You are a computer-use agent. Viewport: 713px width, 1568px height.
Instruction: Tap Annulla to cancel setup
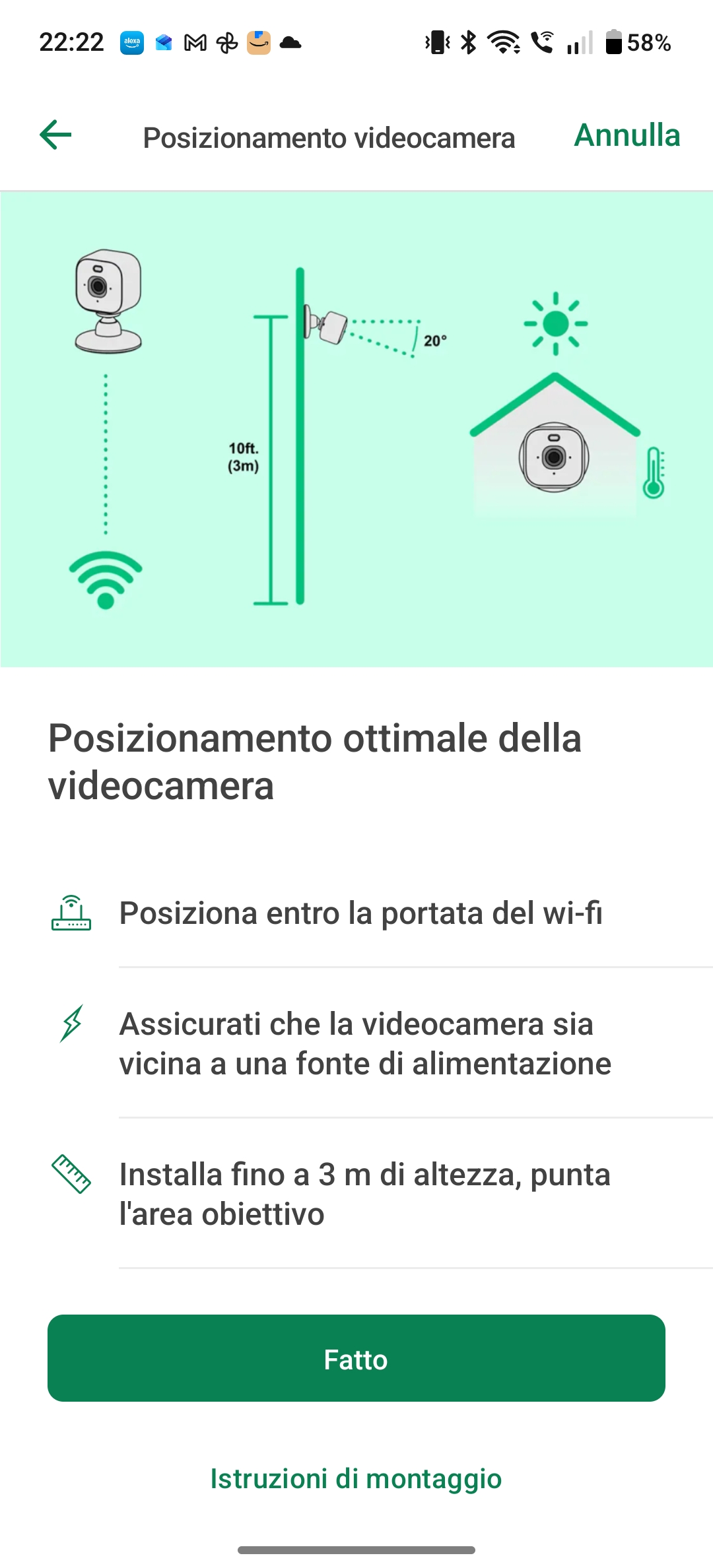[x=627, y=136]
